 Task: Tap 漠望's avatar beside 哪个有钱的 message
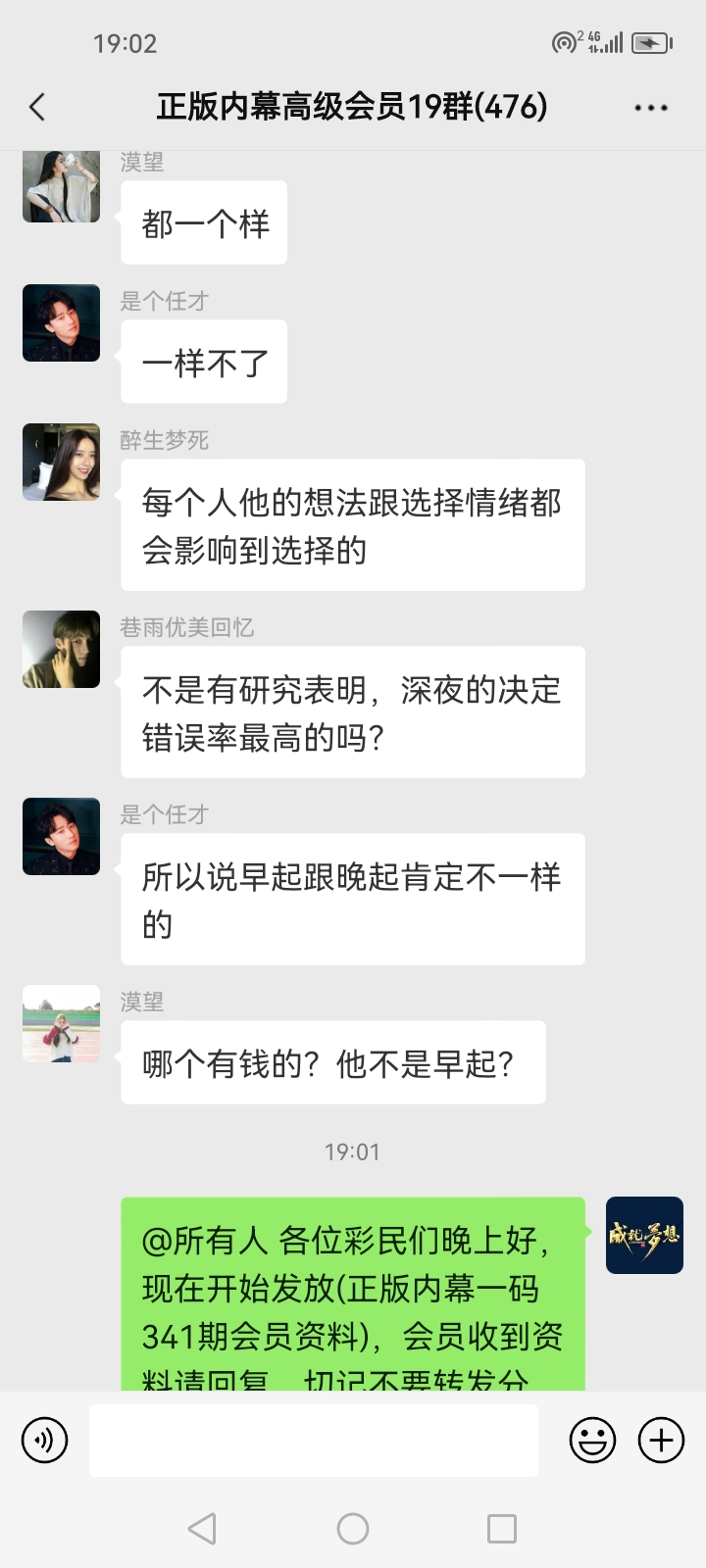pyautogui.click(x=62, y=1024)
